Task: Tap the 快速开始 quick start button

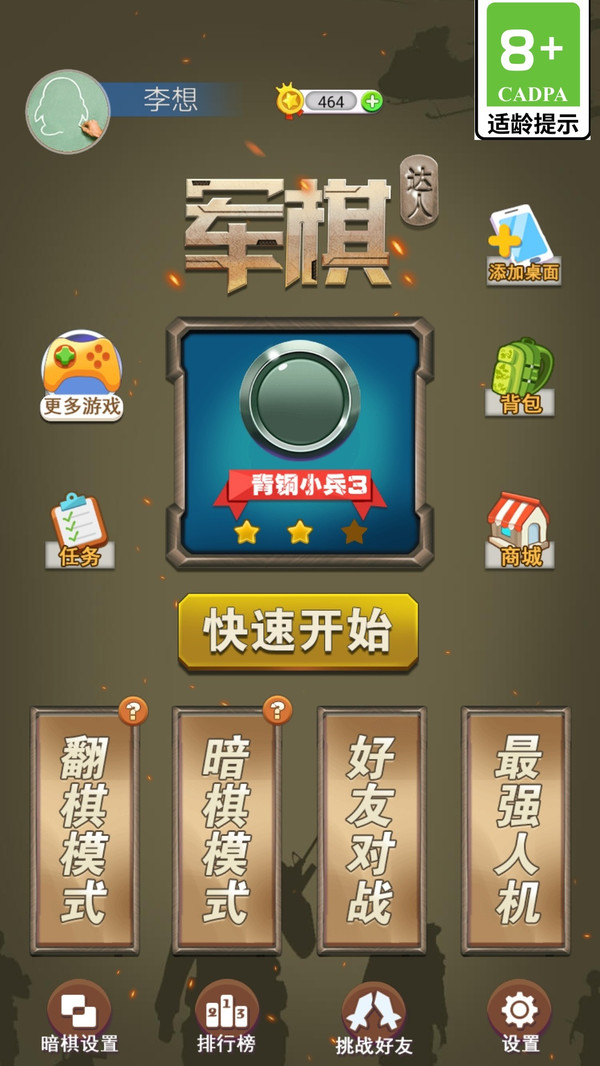Action: coord(298,632)
